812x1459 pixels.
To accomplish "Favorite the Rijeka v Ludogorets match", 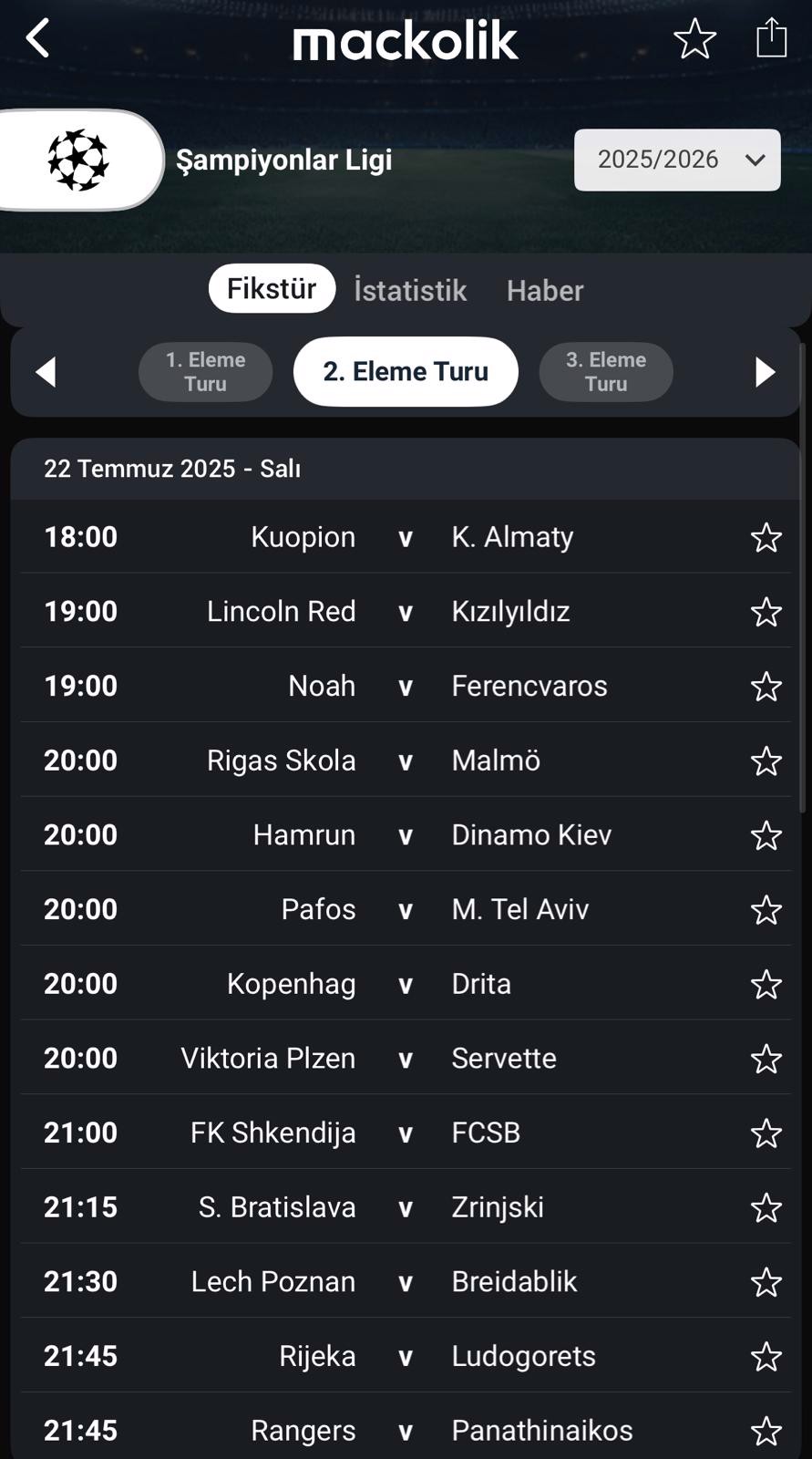I will click(766, 1357).
